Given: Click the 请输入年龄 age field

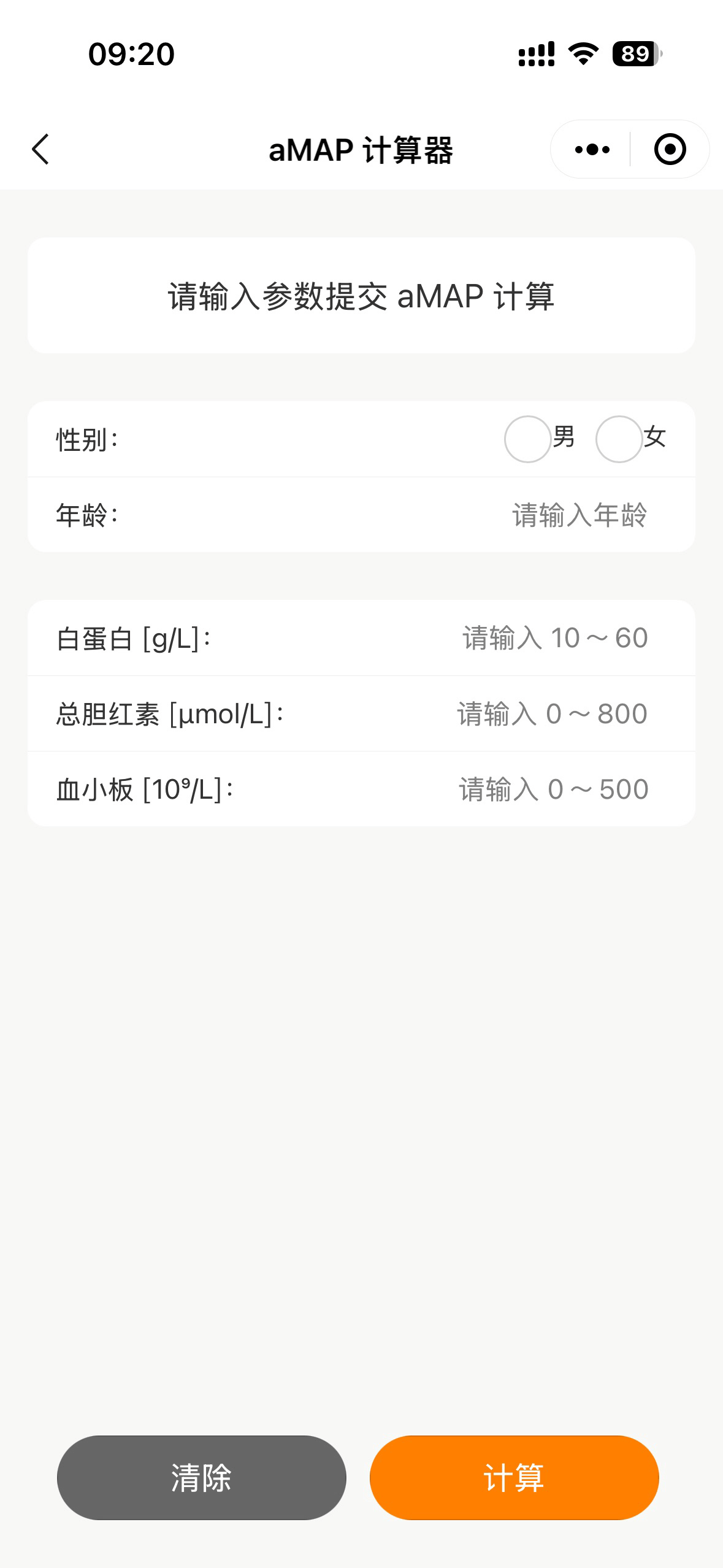Looking at the screenshot, I should pos(579,515).
